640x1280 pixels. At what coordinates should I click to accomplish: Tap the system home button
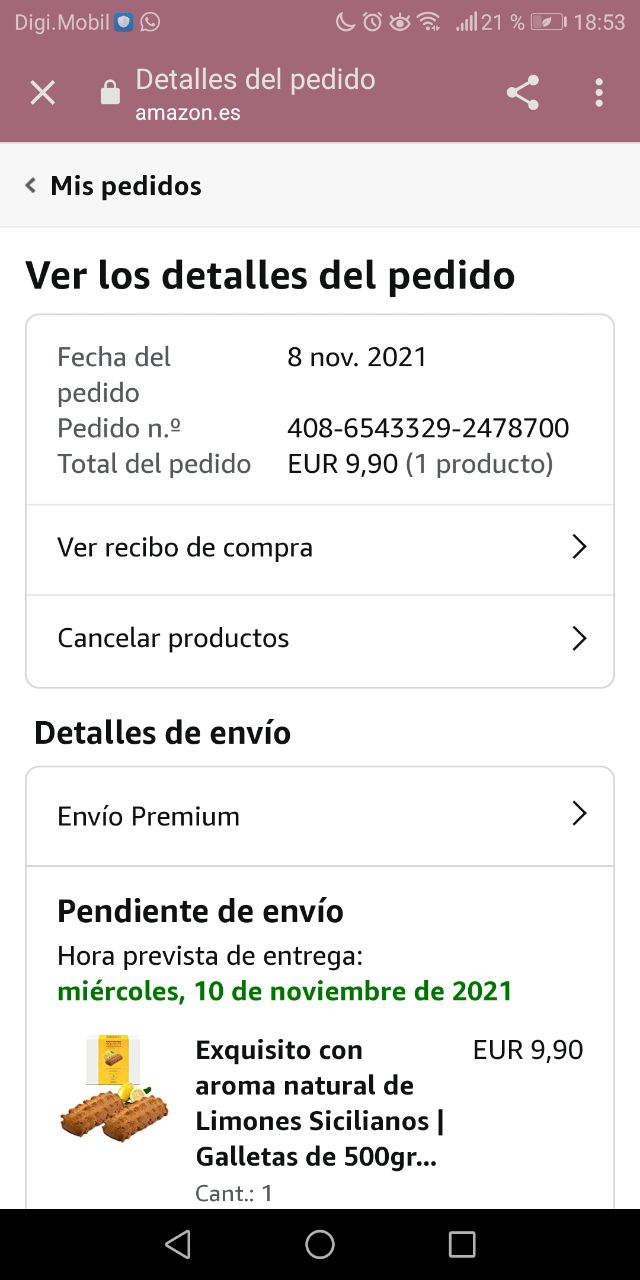[x=320, y=1244]
